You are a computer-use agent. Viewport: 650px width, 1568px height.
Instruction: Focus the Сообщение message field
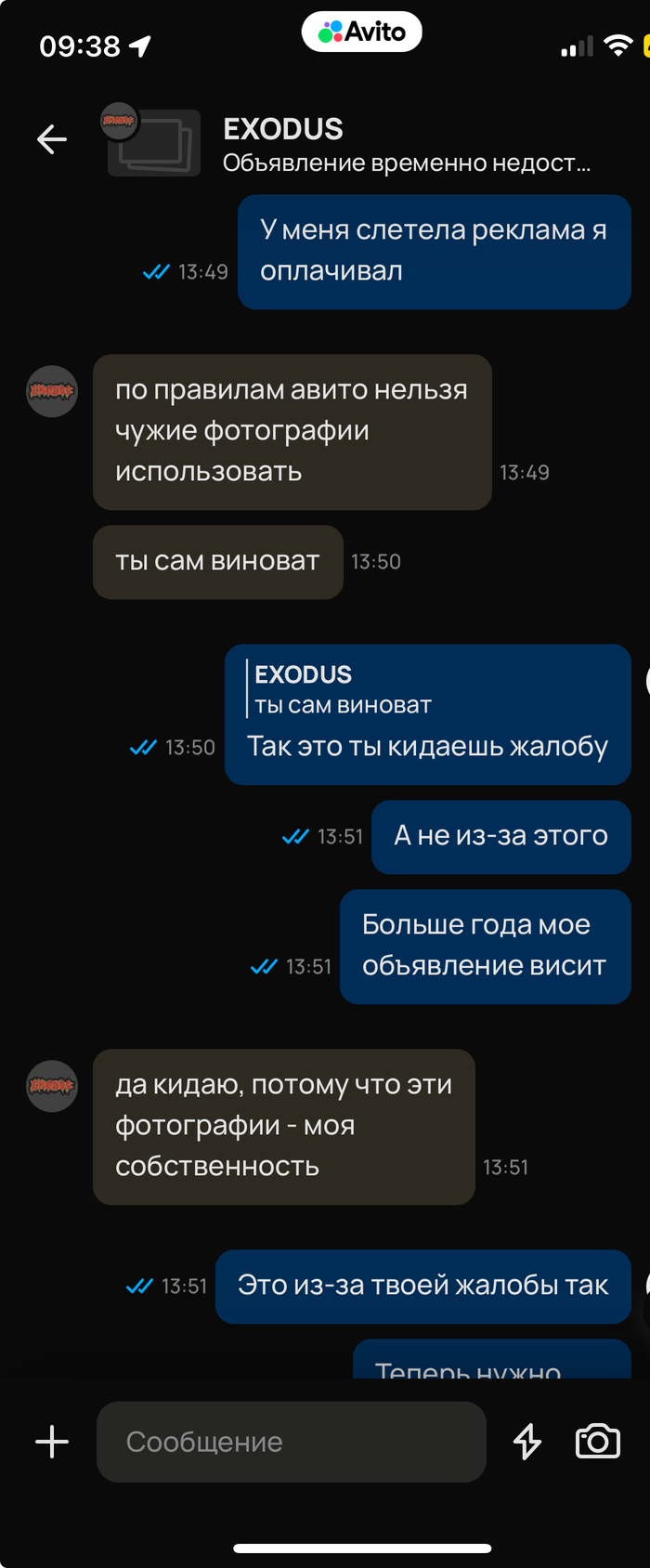pyautogui.click(x=292, y=1442)
